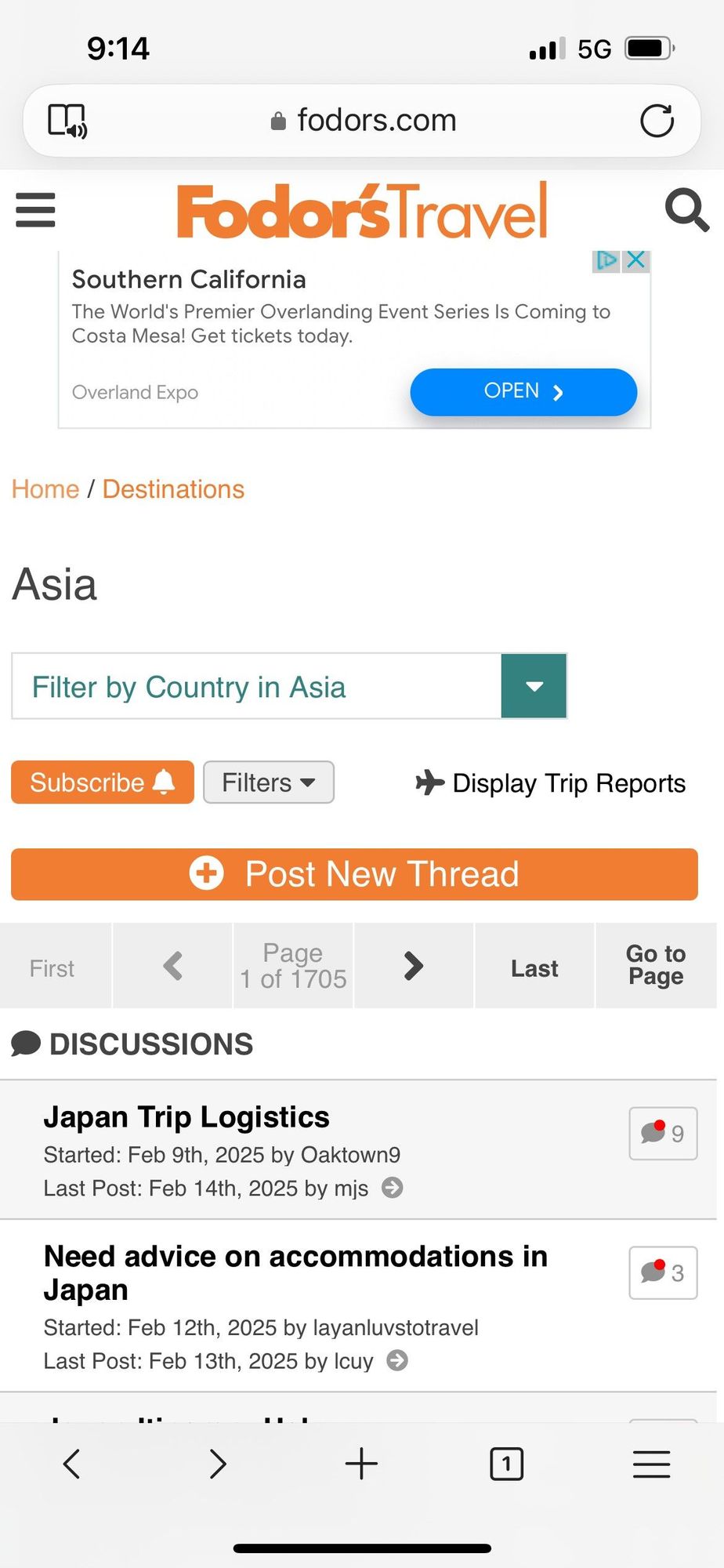Tap Go to Page

[x=656, y=965]
